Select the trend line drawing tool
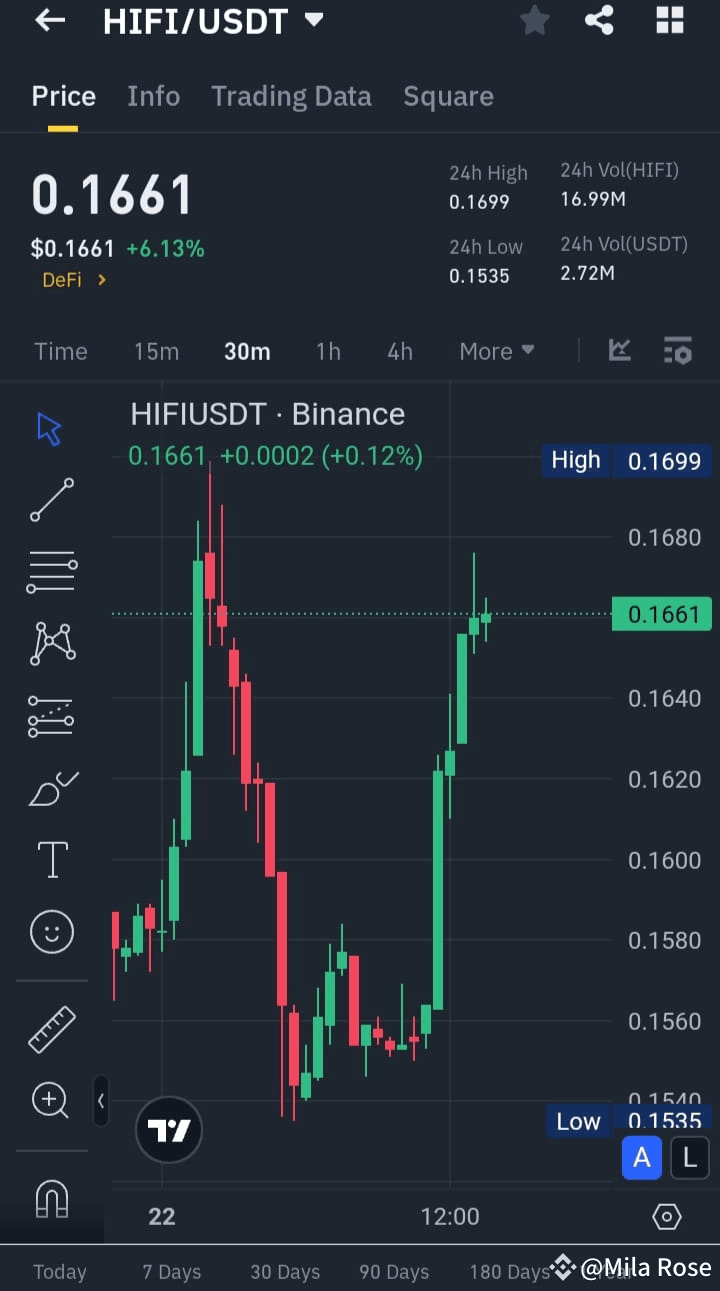720x1291 pixels. pos(50,499)
